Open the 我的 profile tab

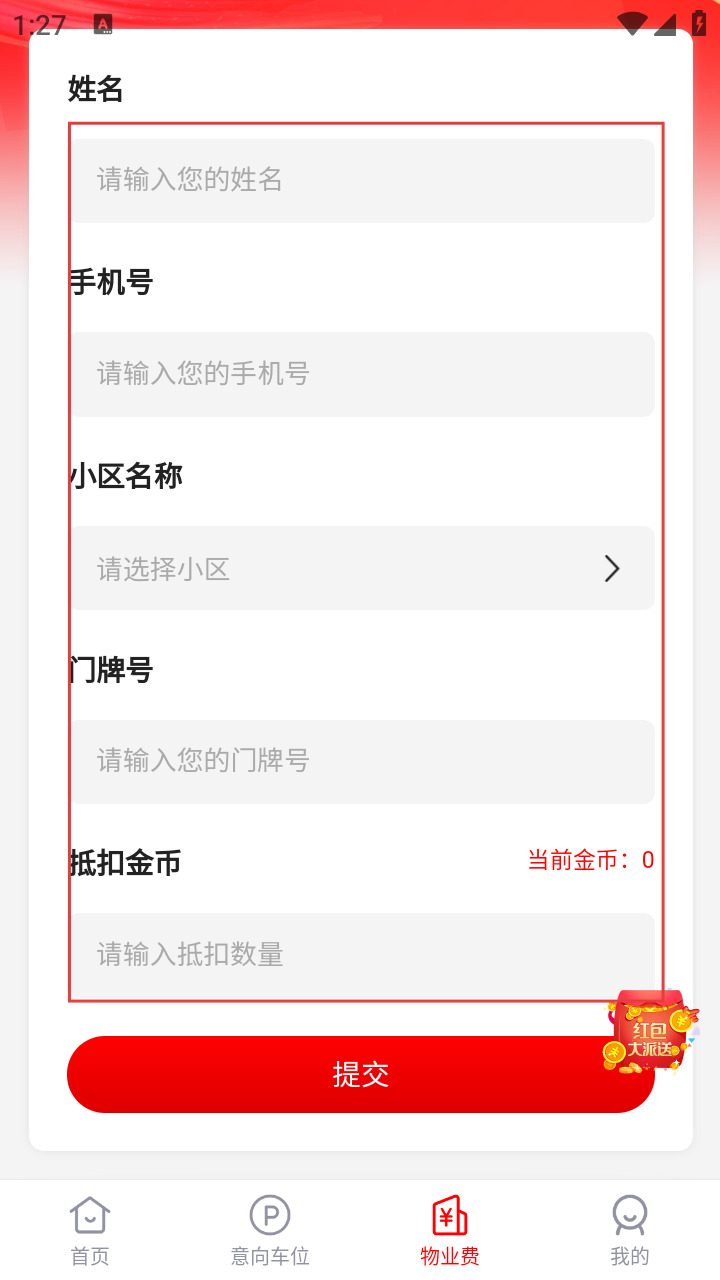630,1230
